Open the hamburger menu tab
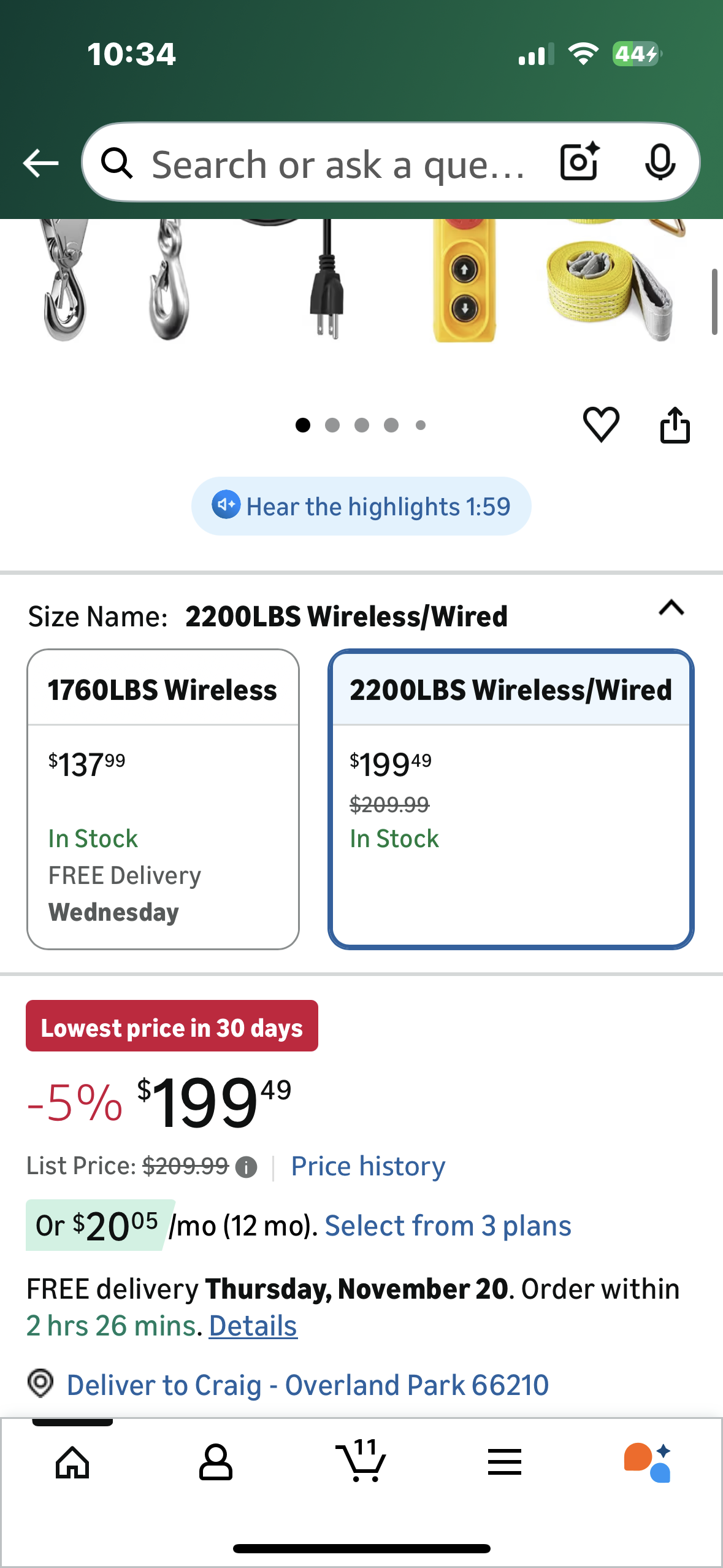 tap(505, 1462)
